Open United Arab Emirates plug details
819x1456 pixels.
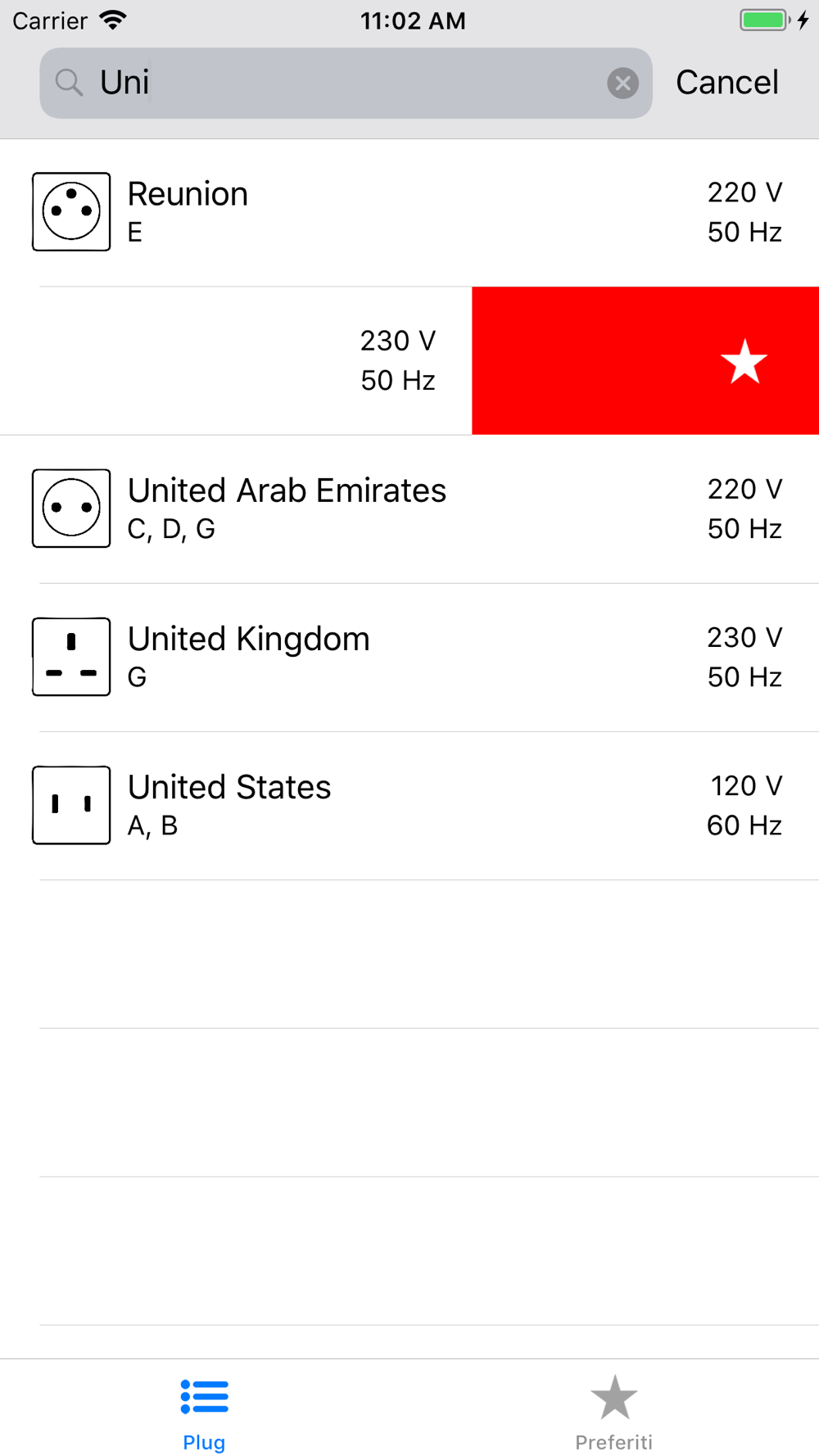point(409,509)
